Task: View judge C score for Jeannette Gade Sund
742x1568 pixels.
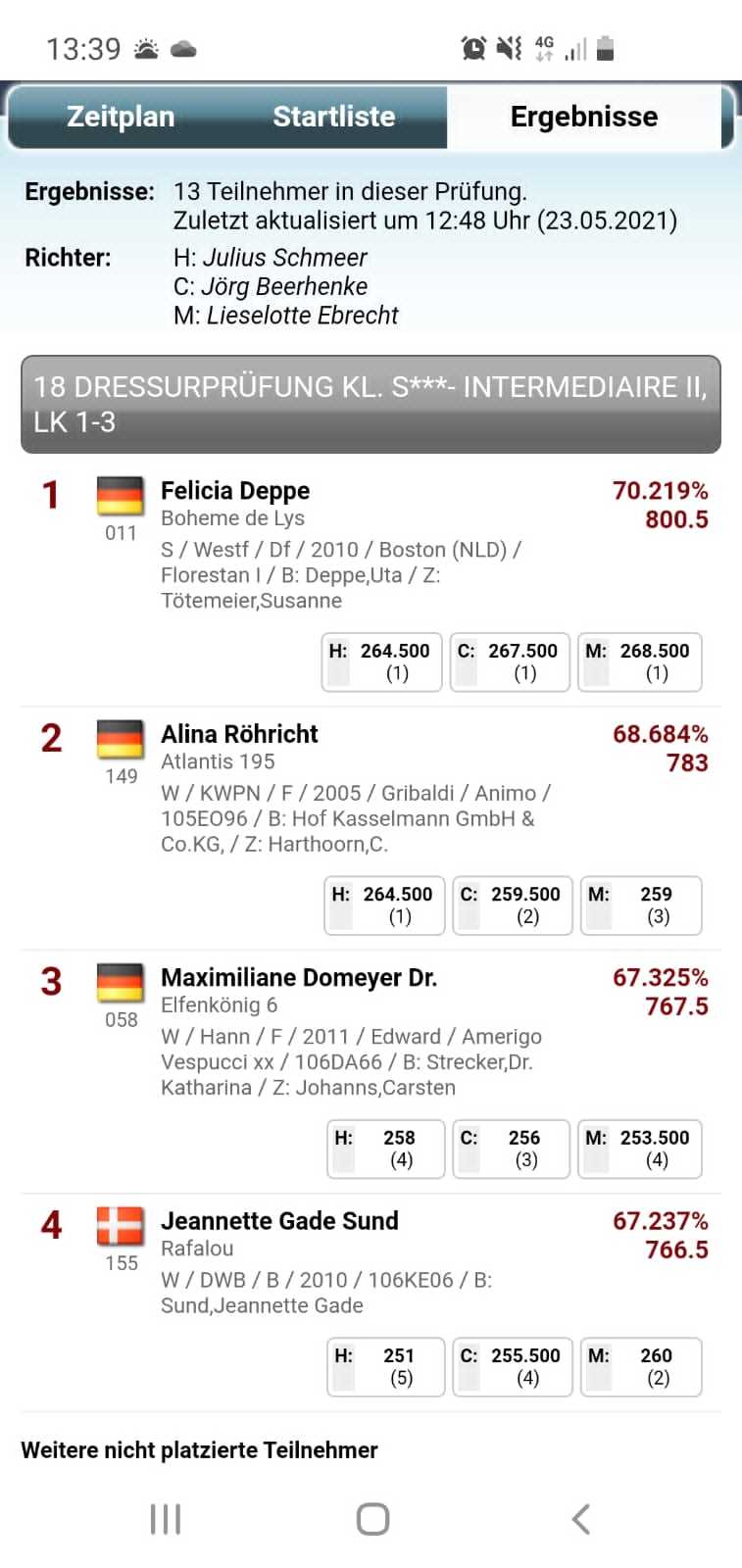Action: [512, 1366]
